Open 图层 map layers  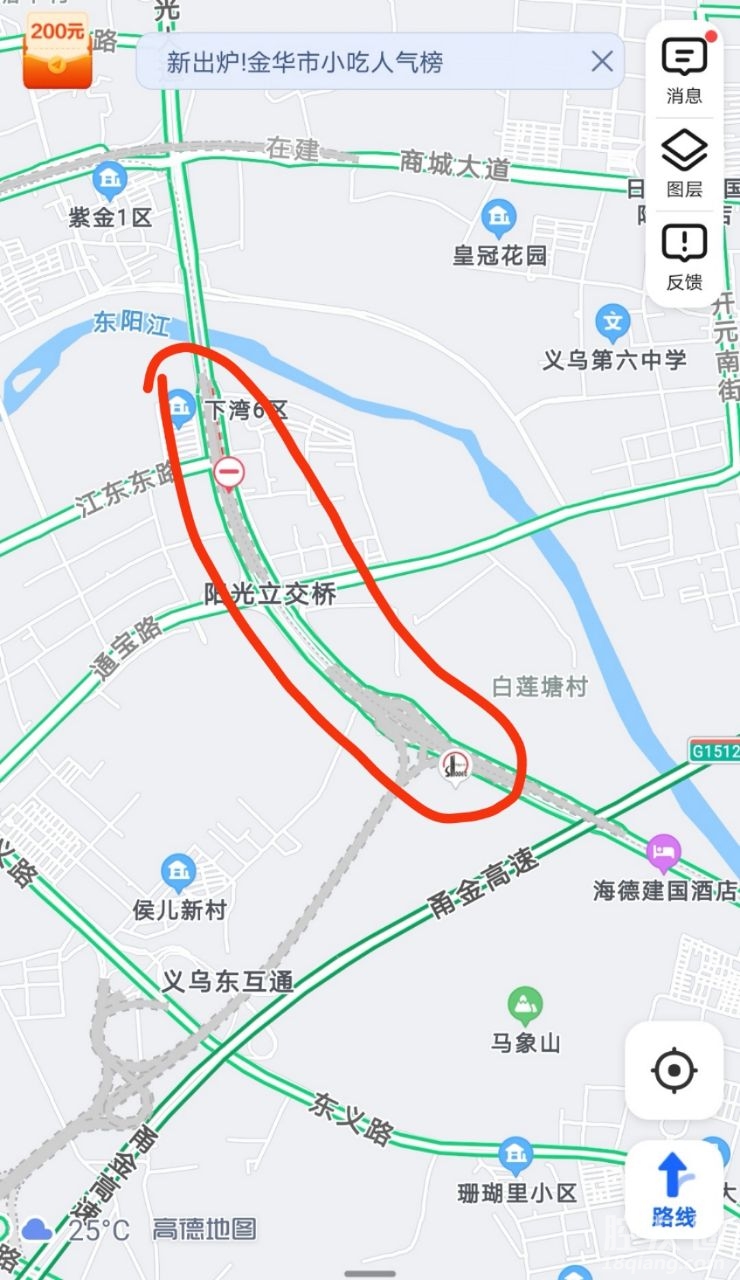[x=685, y=163]
